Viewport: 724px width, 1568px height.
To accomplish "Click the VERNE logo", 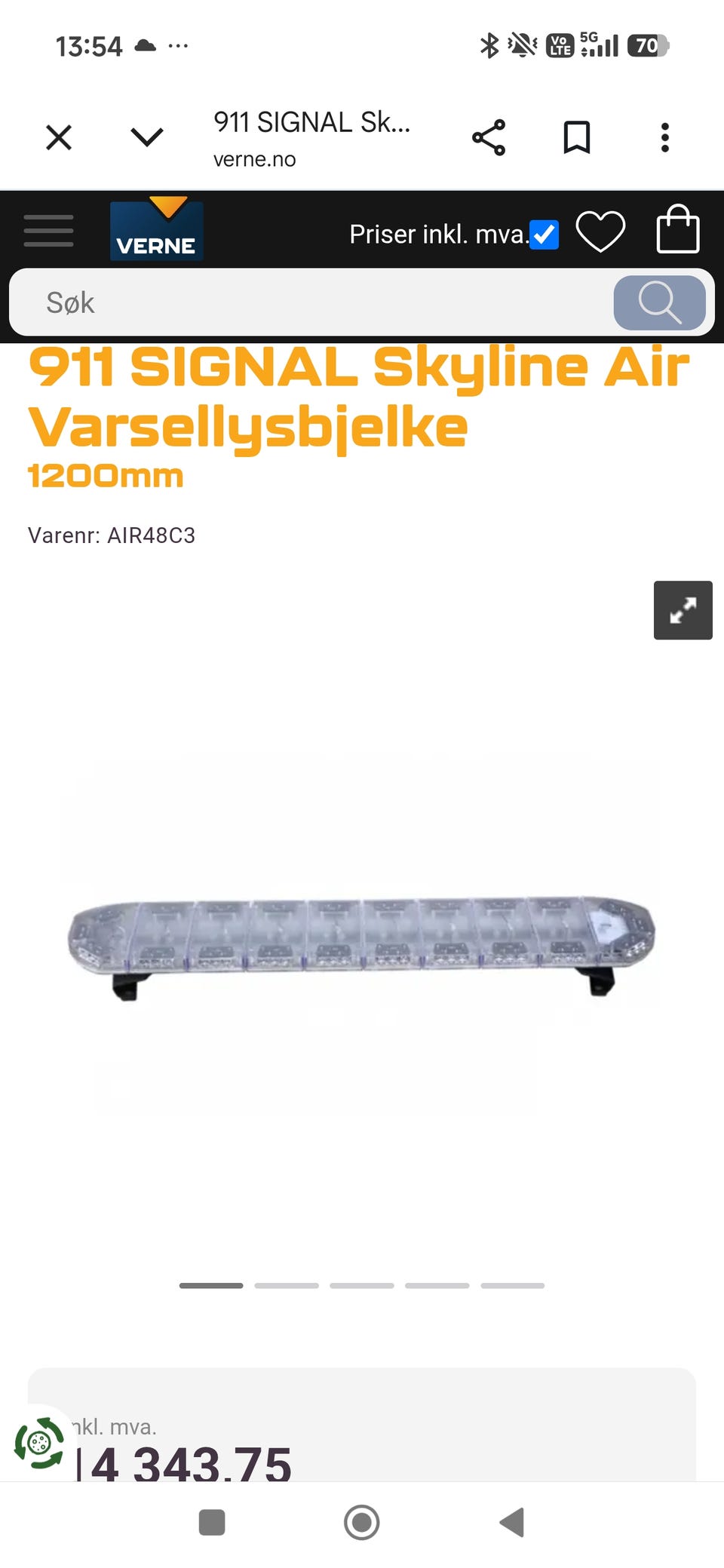I will (156, 230).
